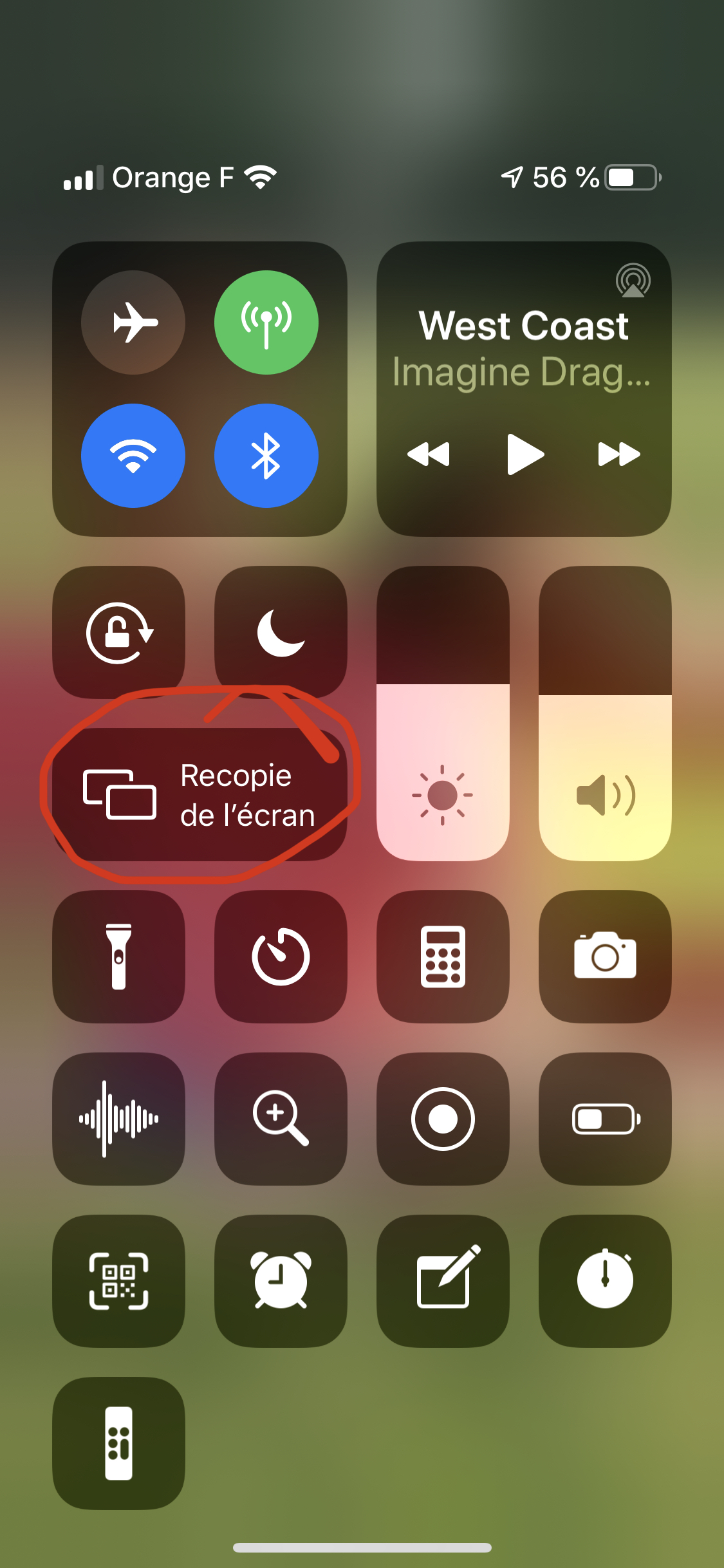724x1568 pixels.
Task: Disable the Wi-Fi toggle
Action: [x=133, y=455]
